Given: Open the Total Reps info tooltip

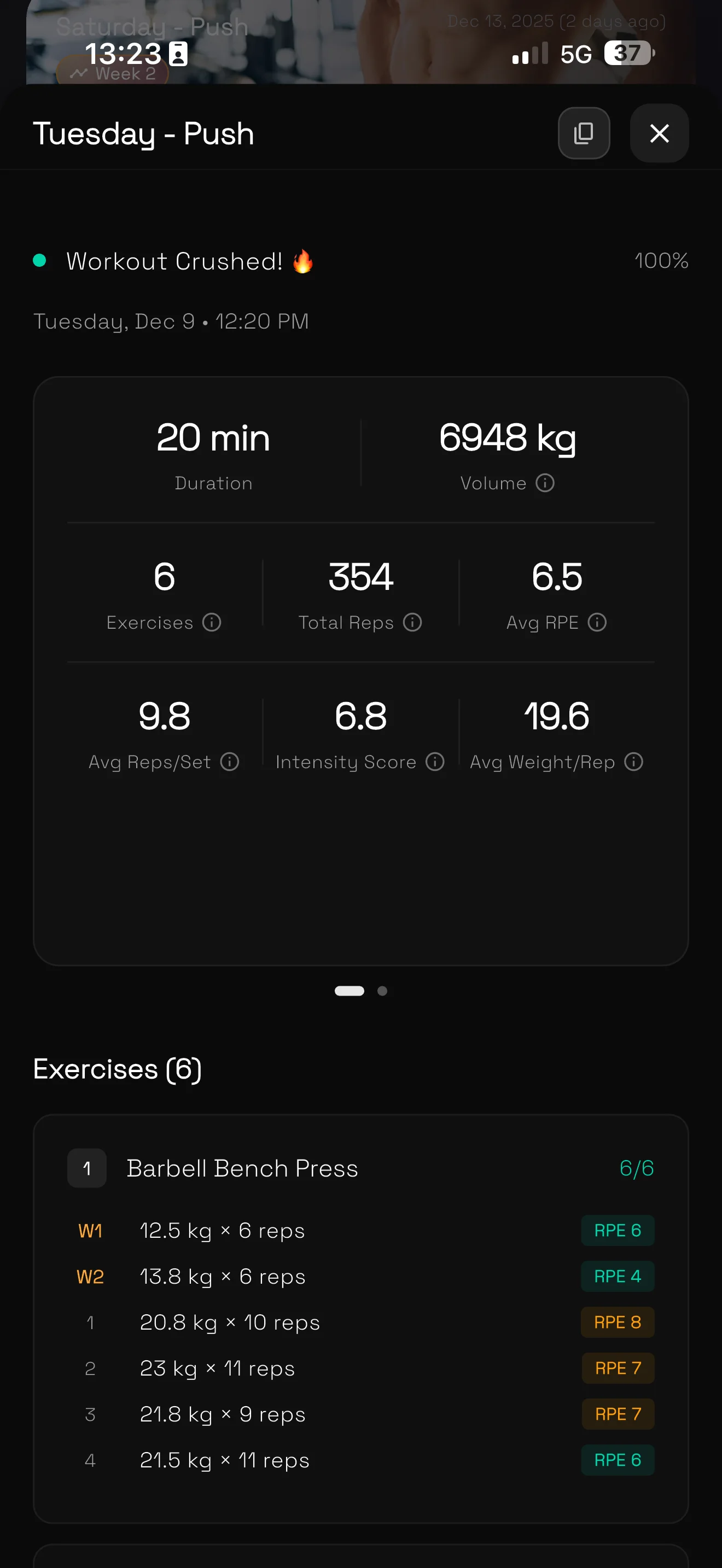Looking at the screenshot, I should point(412,622).
